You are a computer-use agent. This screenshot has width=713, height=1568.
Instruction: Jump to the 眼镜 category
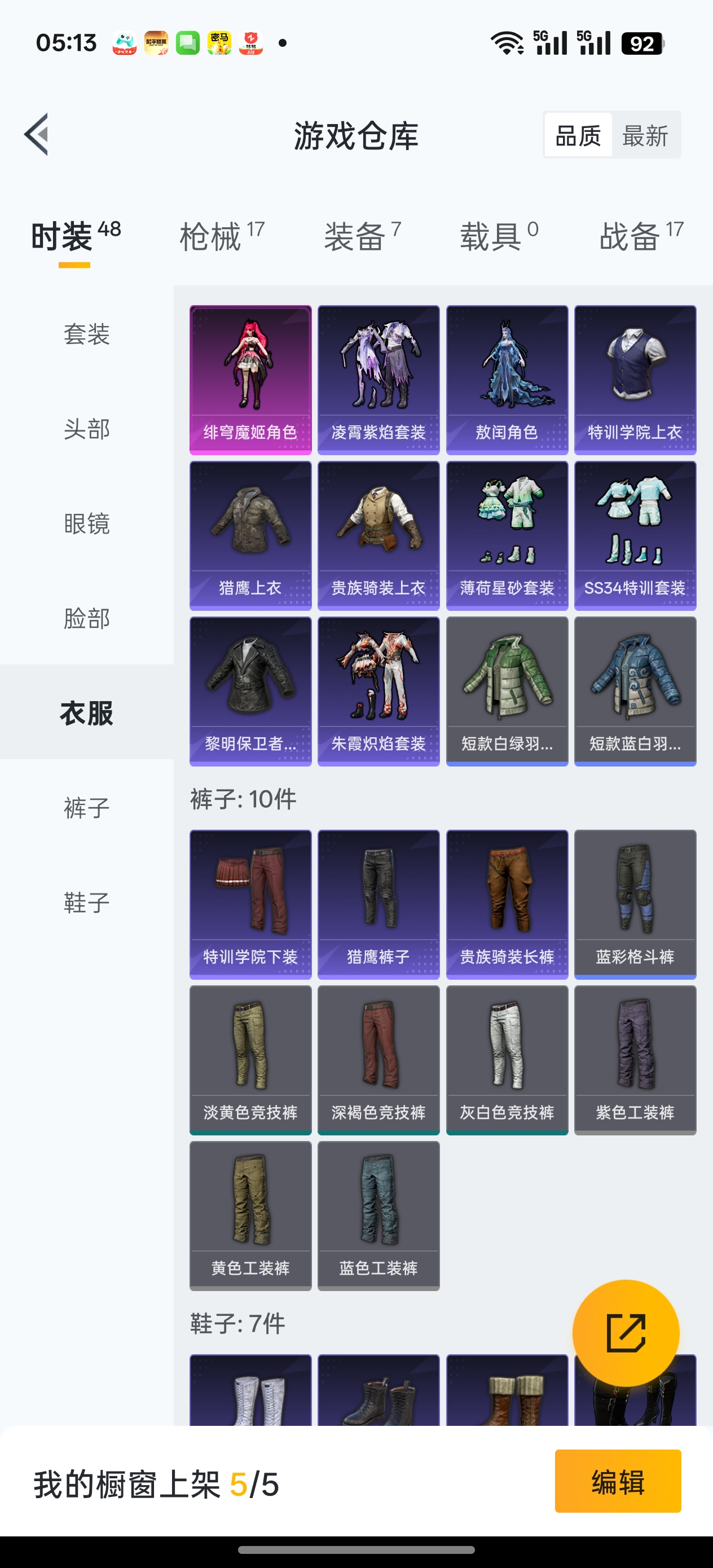pos(86,524)
